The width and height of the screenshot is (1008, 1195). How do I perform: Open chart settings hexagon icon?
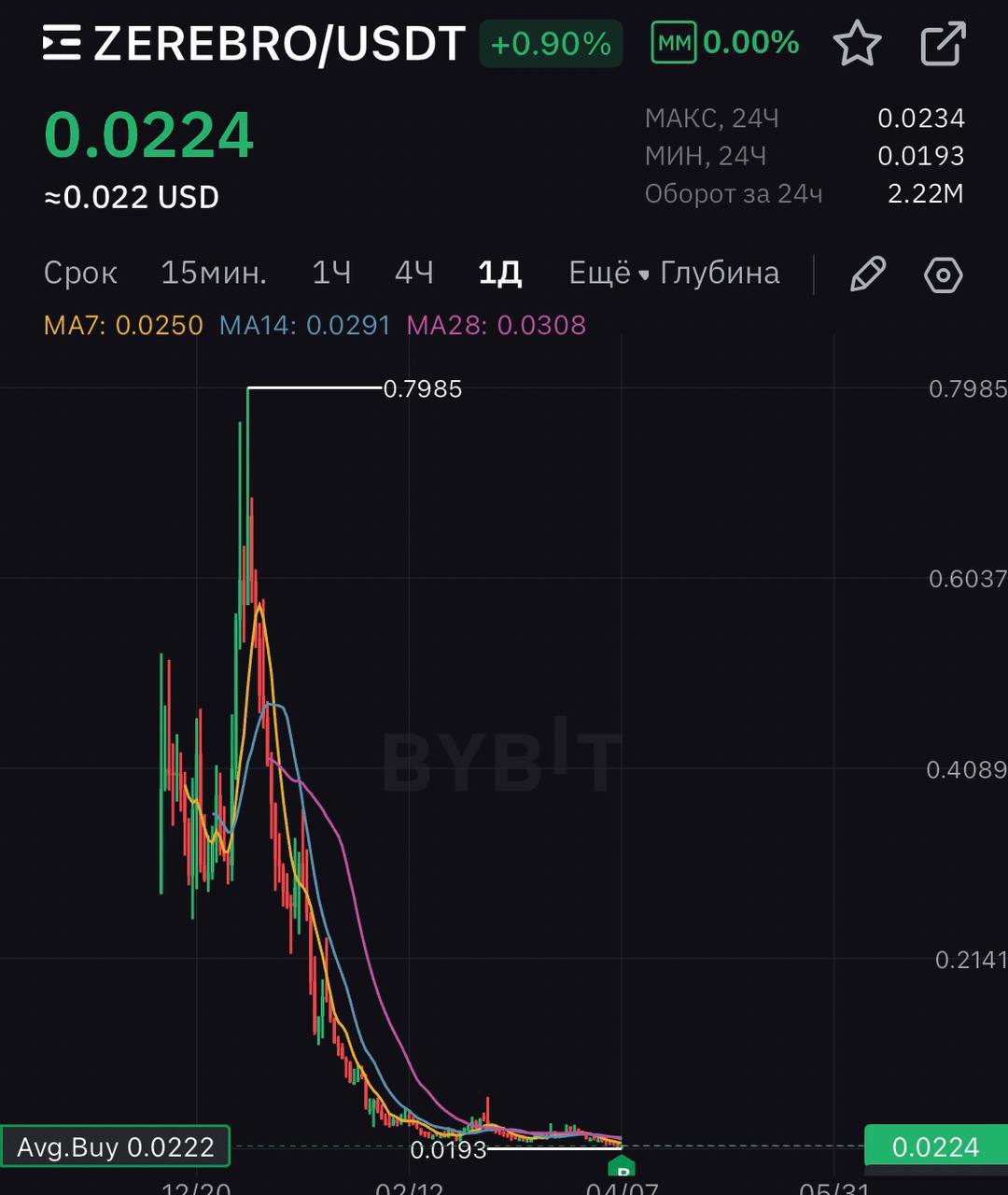point(943,275)
